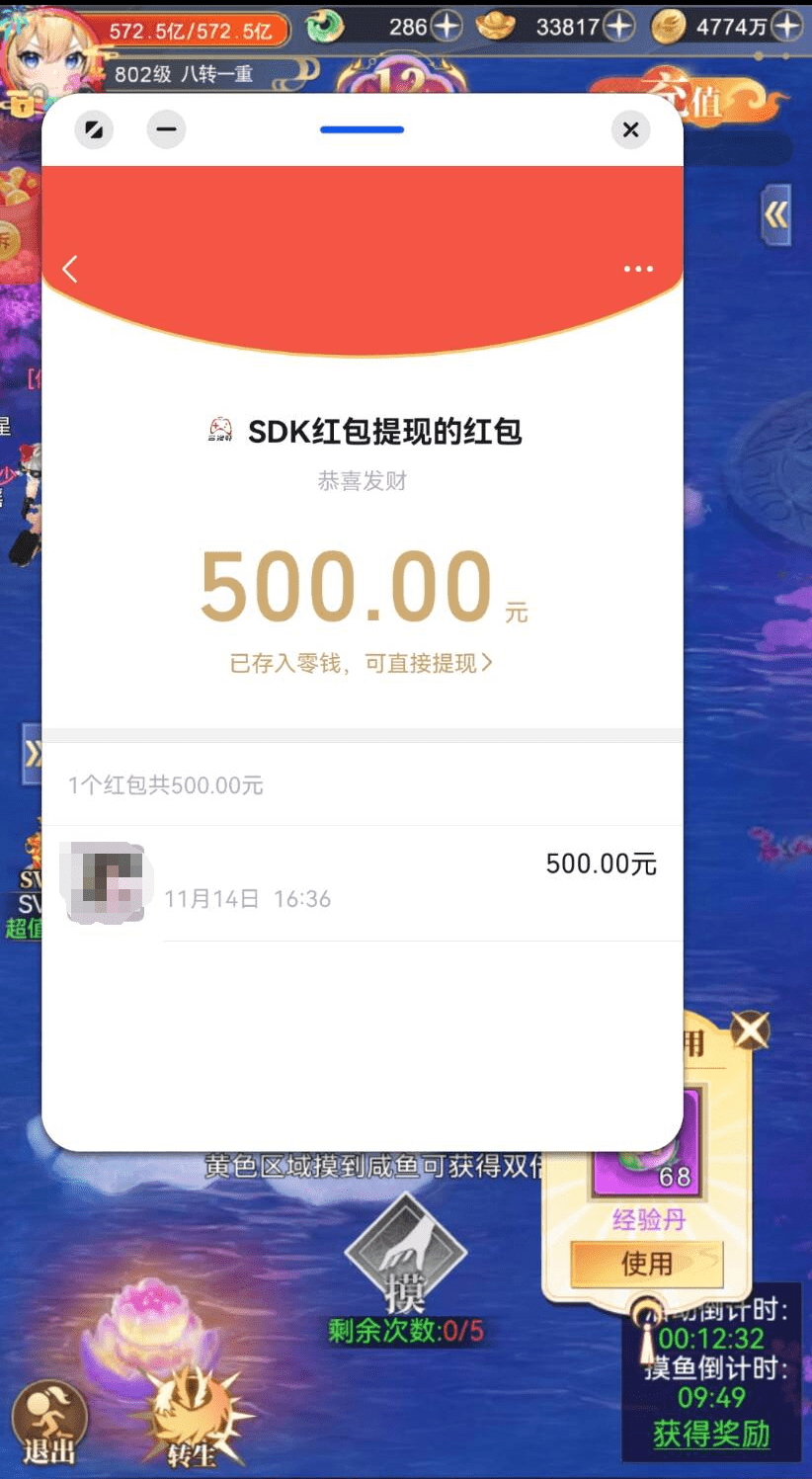This screenshot has height=1479, width=812.
Task: Open the three-dot more options menu
Action: pyautogui.click(x=638, y=269)
